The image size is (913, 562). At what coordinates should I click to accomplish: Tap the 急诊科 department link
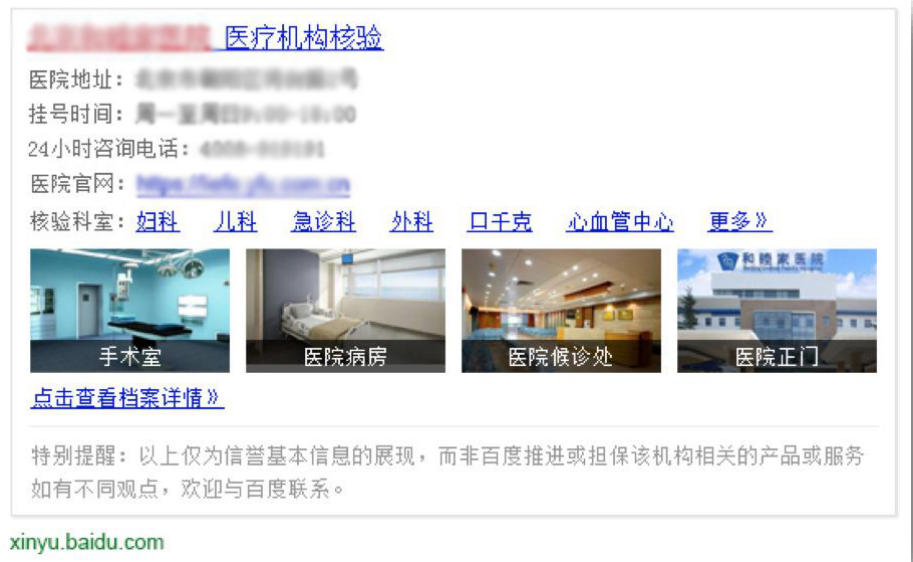coord(323,222)
